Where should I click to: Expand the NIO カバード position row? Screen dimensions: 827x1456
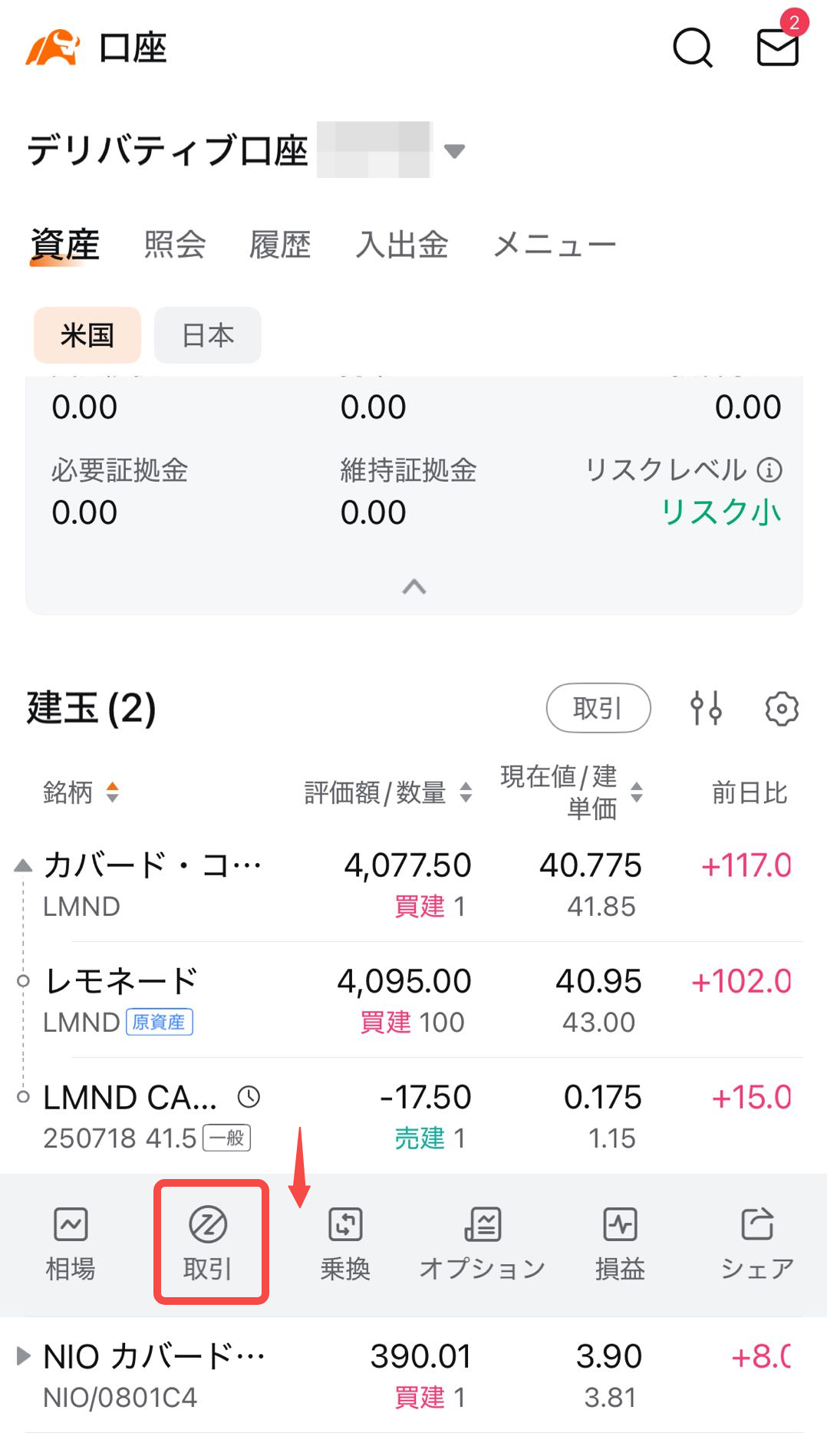[23, 1356]
